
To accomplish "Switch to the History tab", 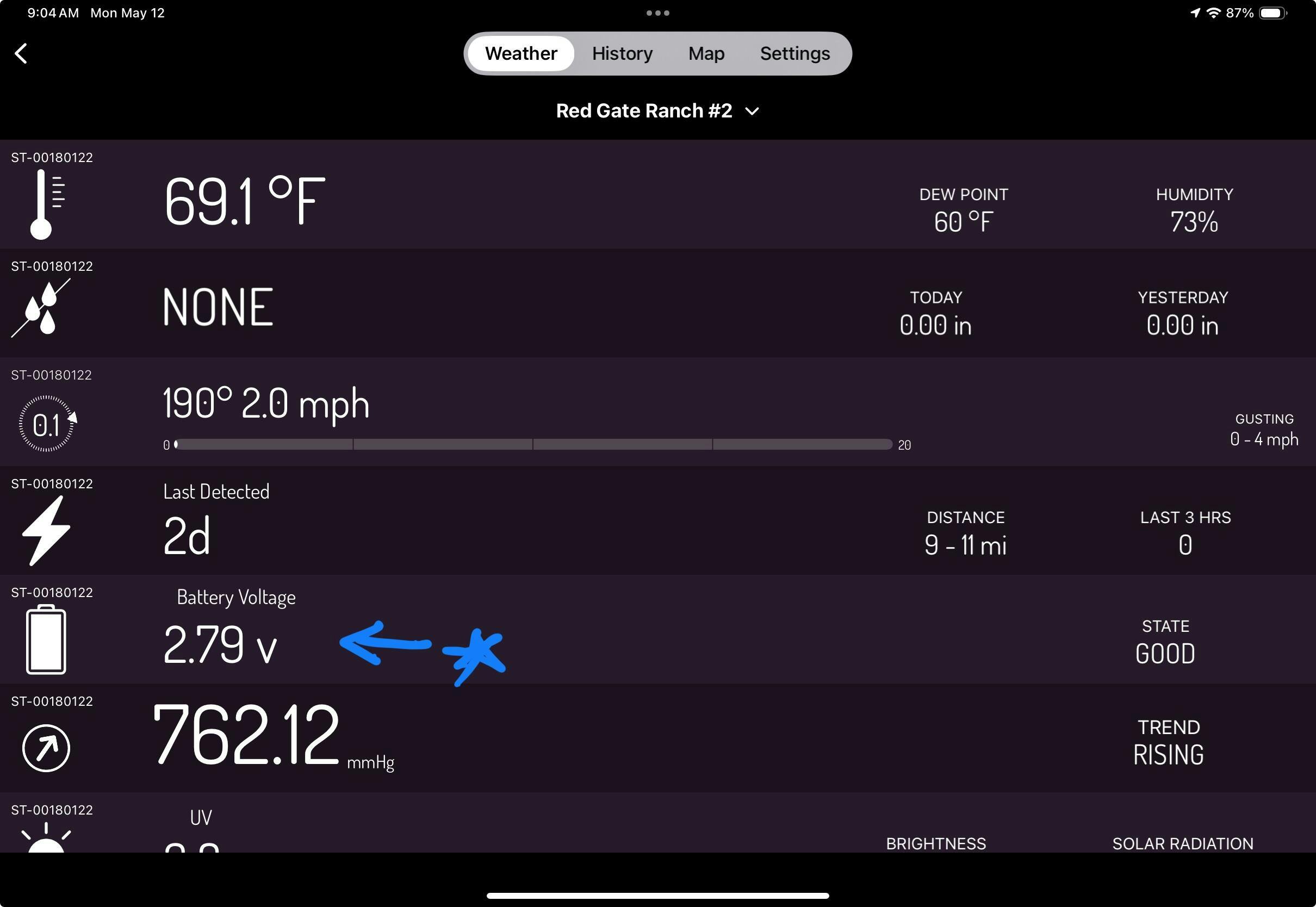I will point(622,53).
